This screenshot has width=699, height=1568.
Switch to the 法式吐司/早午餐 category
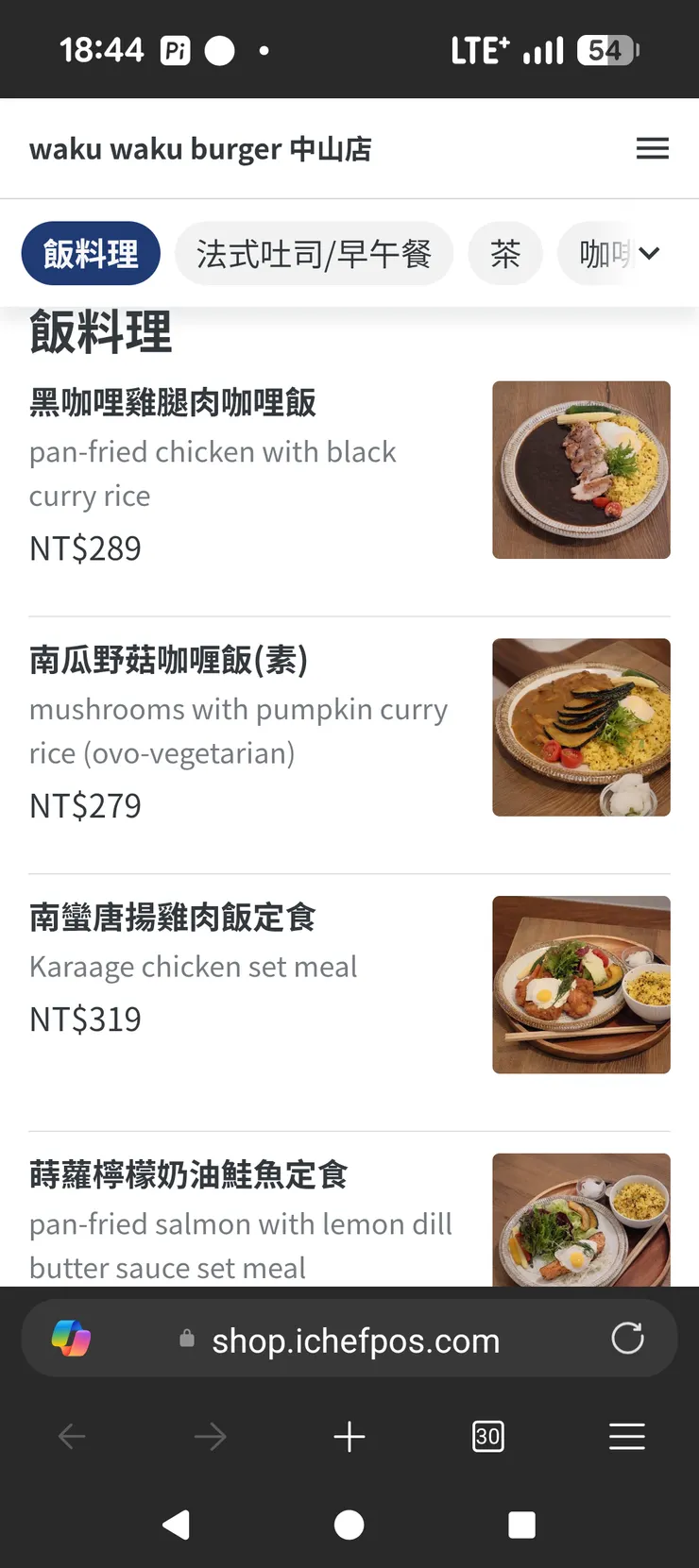point(314,253)
